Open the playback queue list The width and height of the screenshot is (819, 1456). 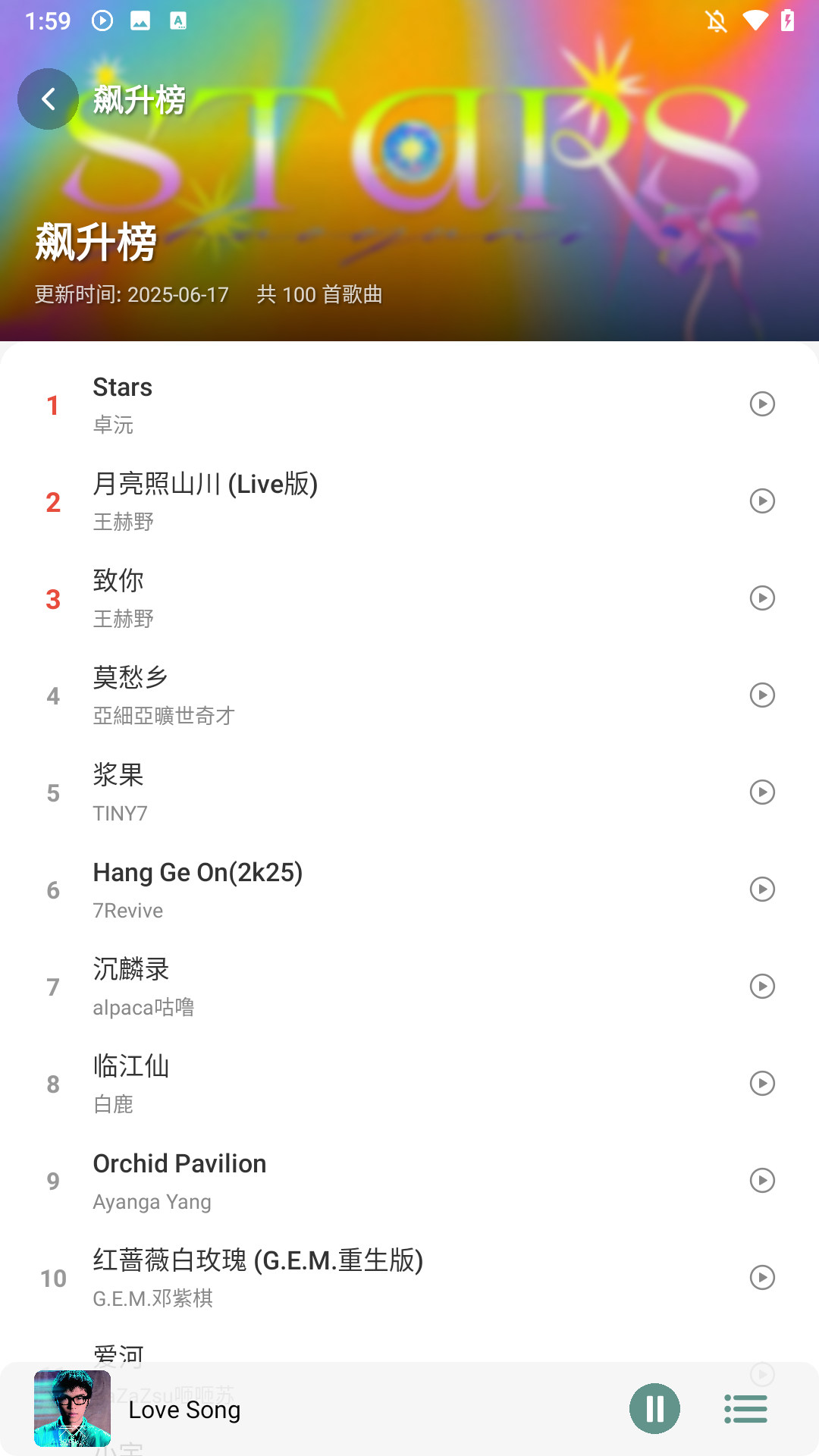click(746, 1408)
